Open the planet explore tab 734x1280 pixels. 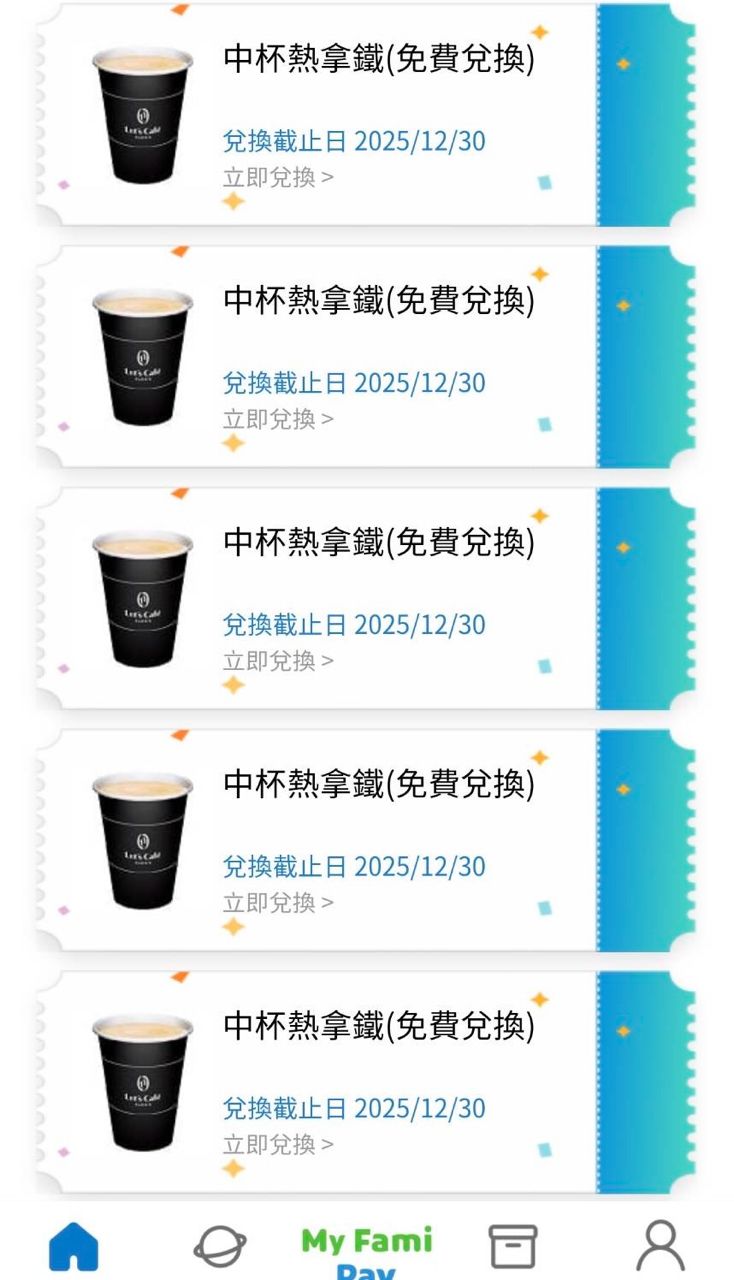[220, 1247]
